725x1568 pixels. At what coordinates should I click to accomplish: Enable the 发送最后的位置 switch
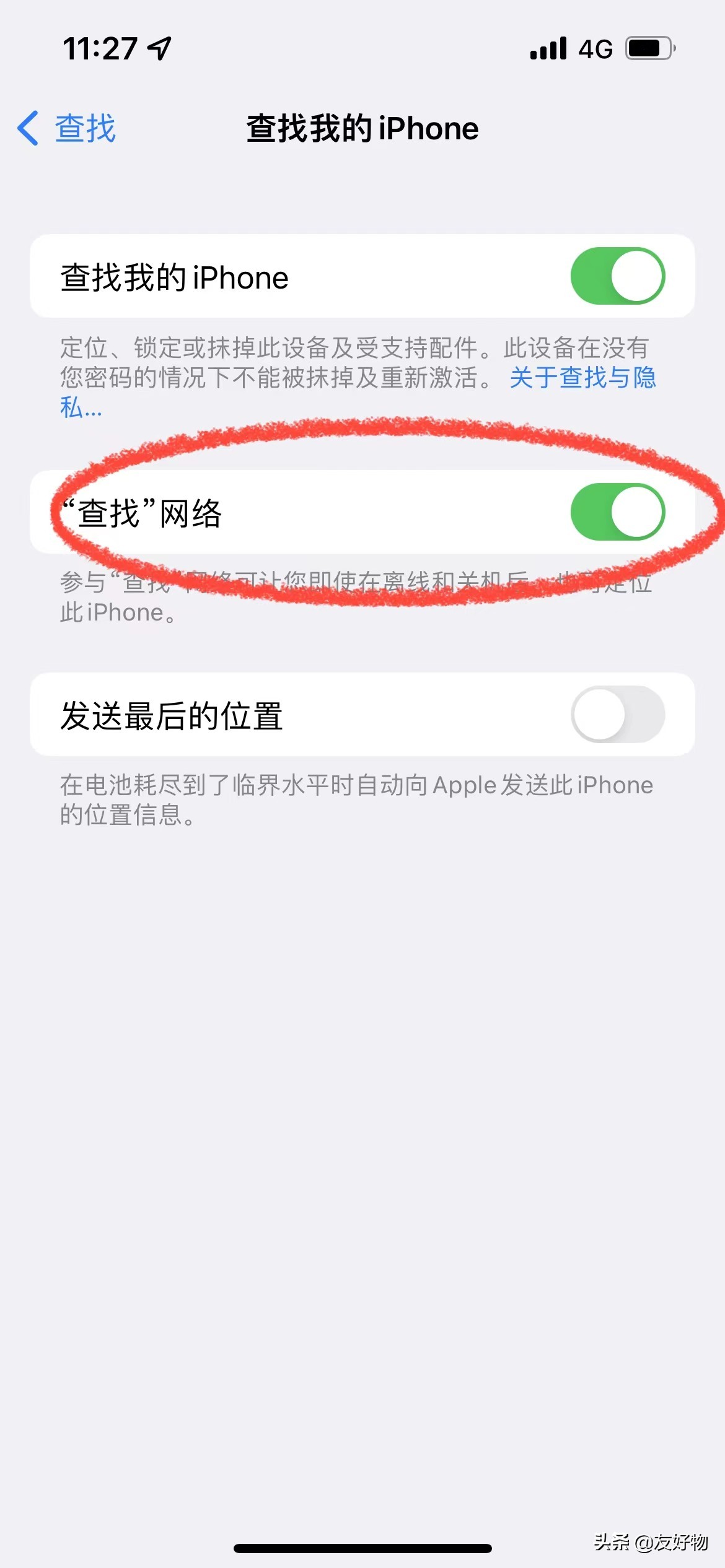pyautogui.click(x=617, y=715)
